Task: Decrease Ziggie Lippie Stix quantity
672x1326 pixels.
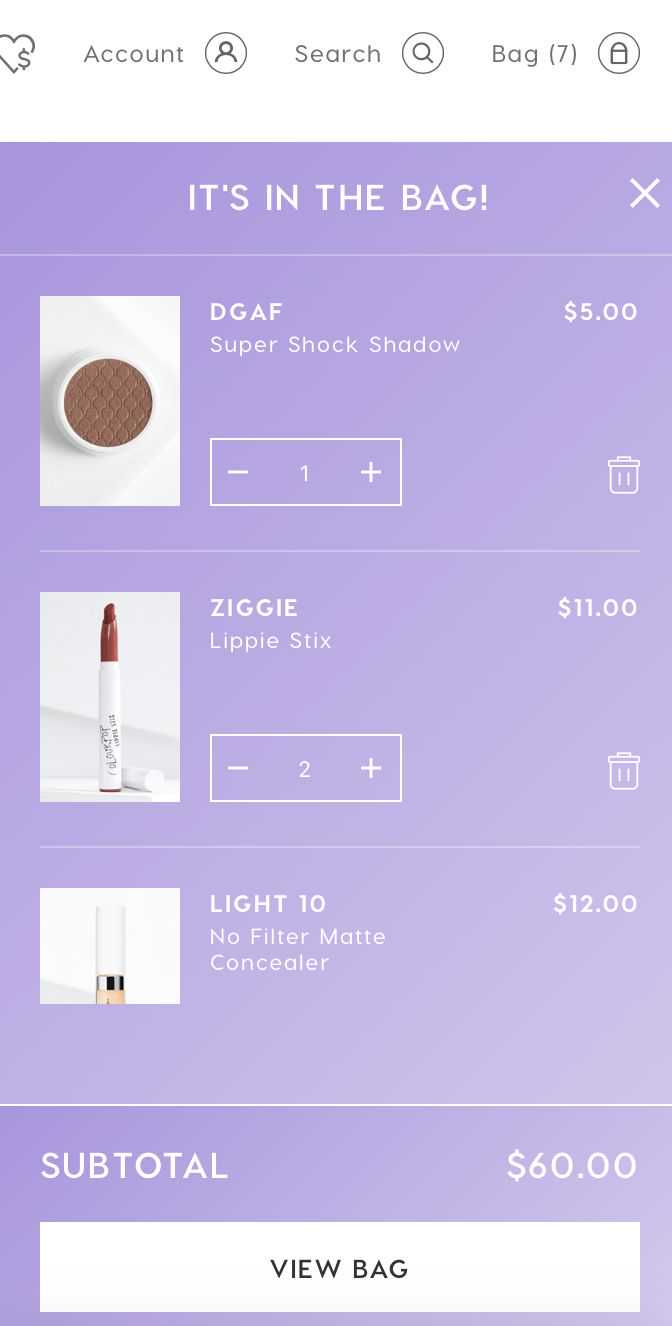Action: [x=238, y=768]
